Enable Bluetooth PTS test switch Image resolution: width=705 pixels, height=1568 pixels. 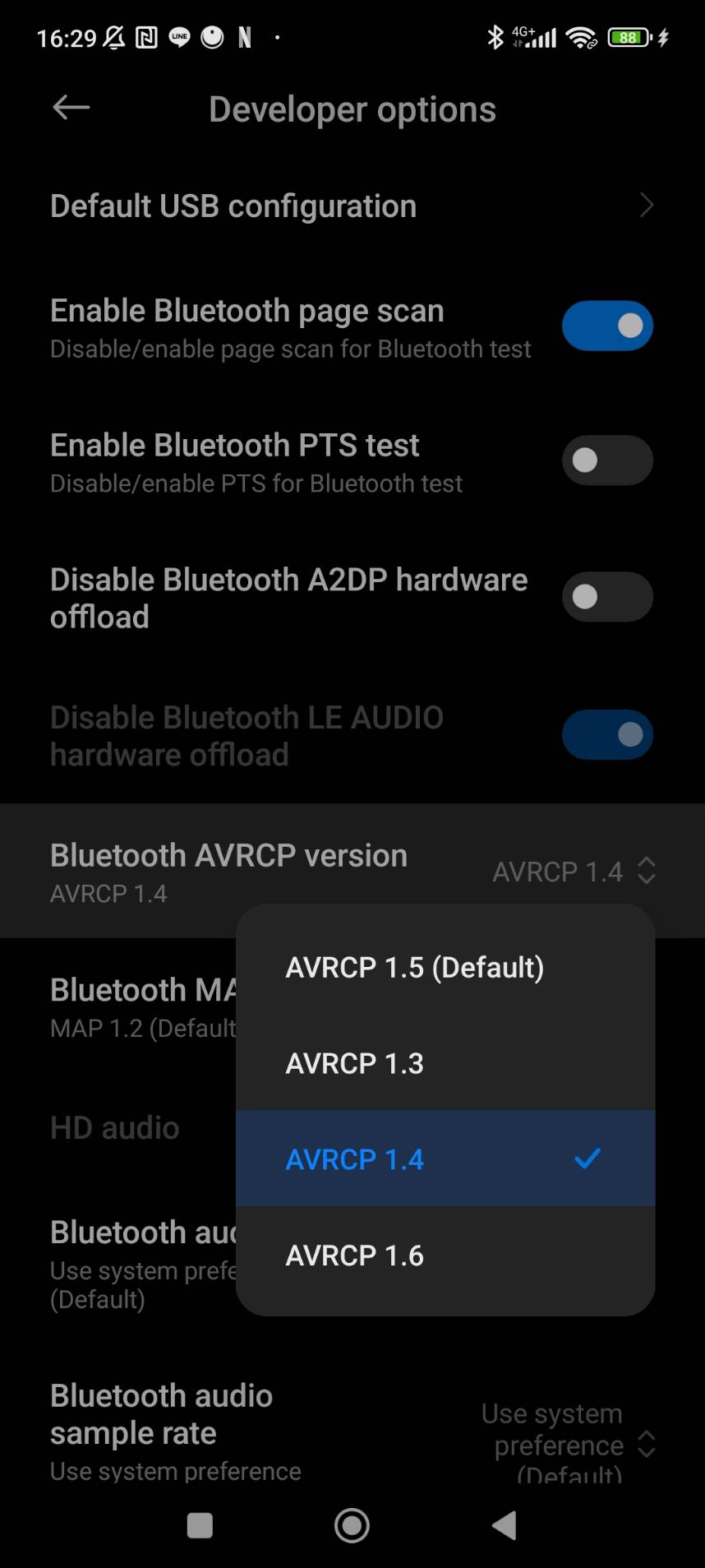[607, 460]
